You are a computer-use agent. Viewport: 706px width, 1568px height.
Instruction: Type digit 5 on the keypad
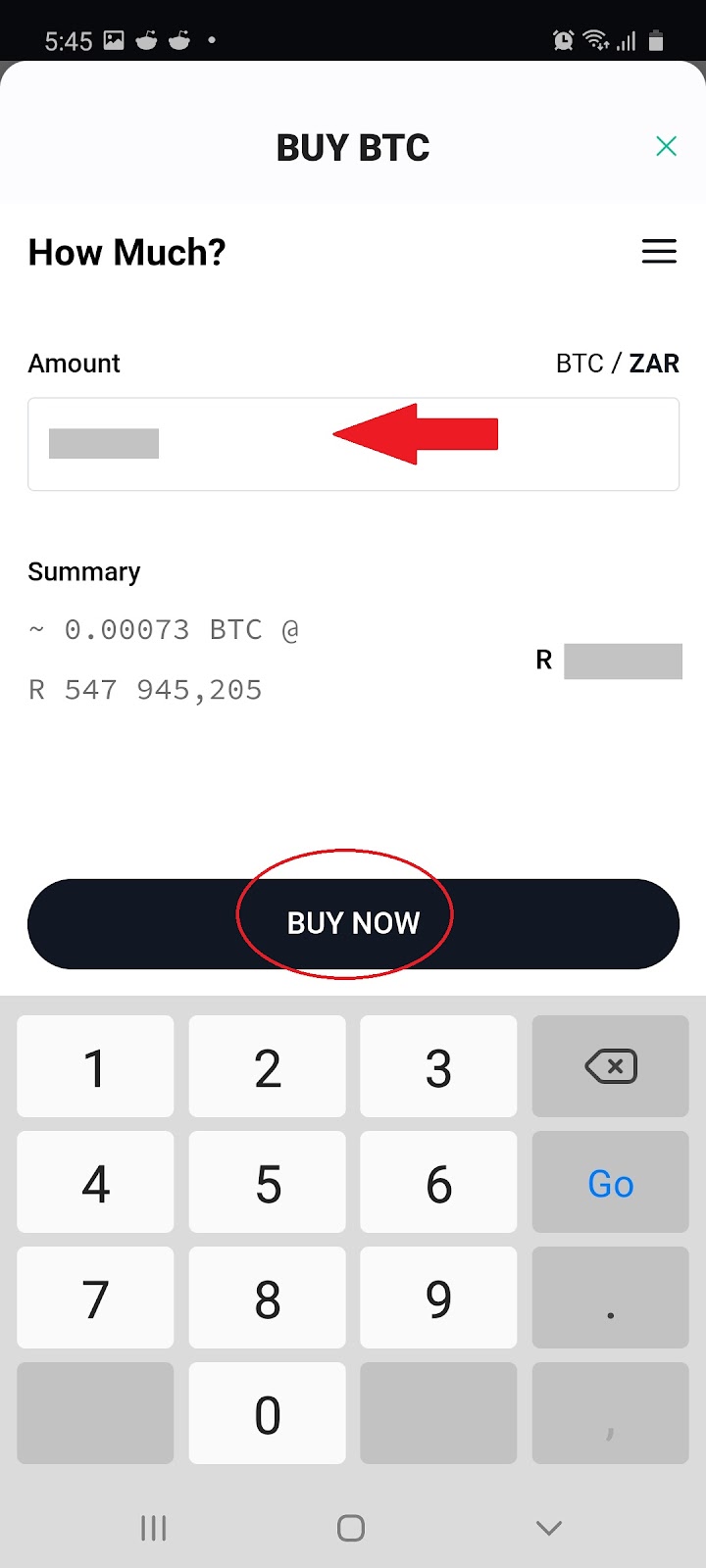coord(267,1182)
